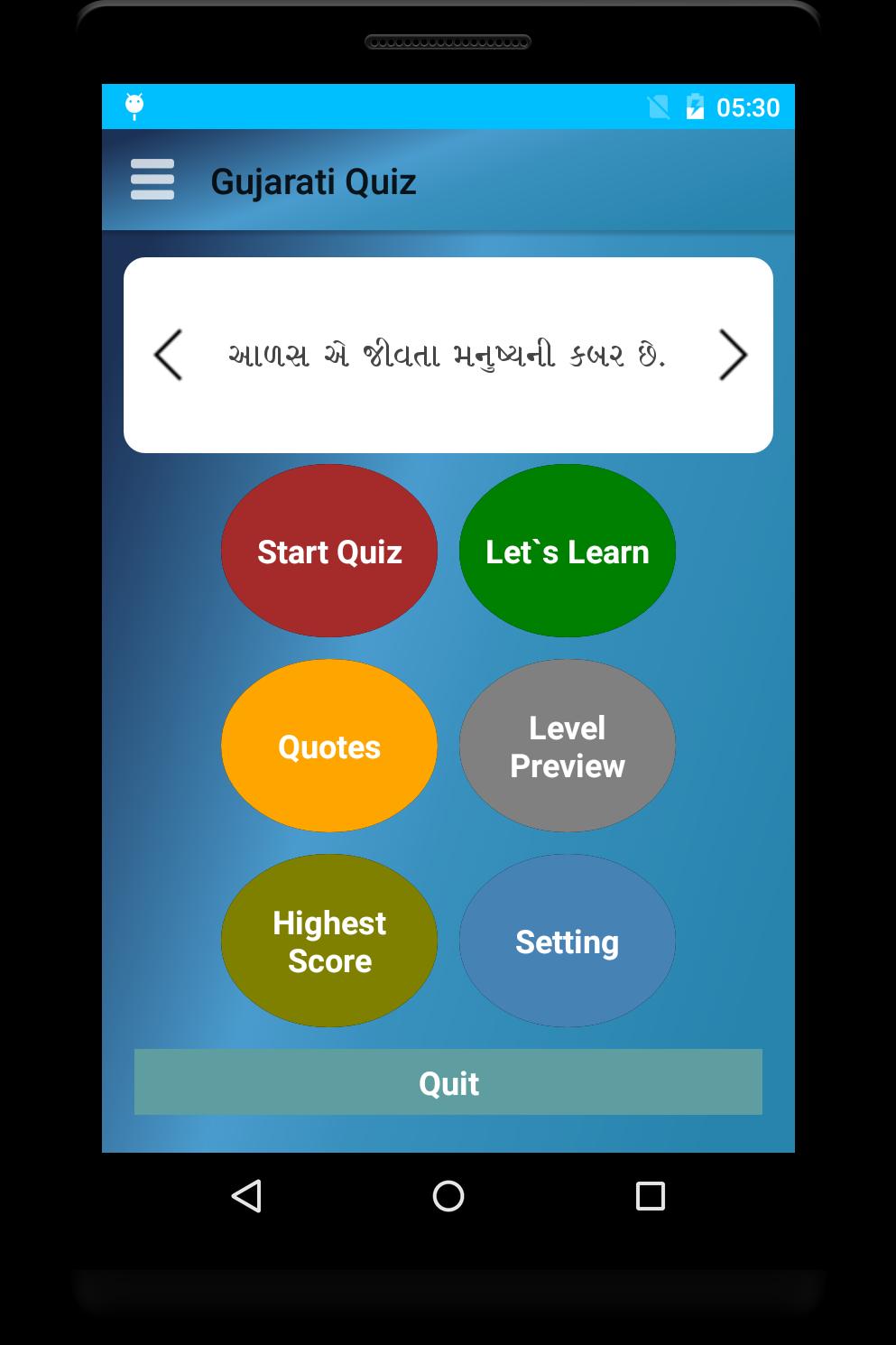The image size is (896, 1345).
Task: Tap the Android robot icon in status bar
Action: (x=134, y=107)
